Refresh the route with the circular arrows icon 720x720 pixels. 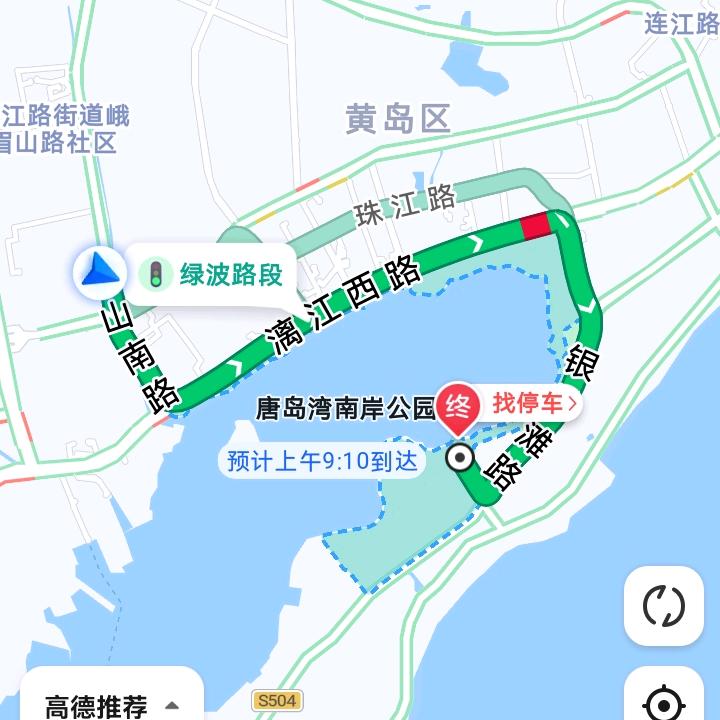[x=664, y=605]
